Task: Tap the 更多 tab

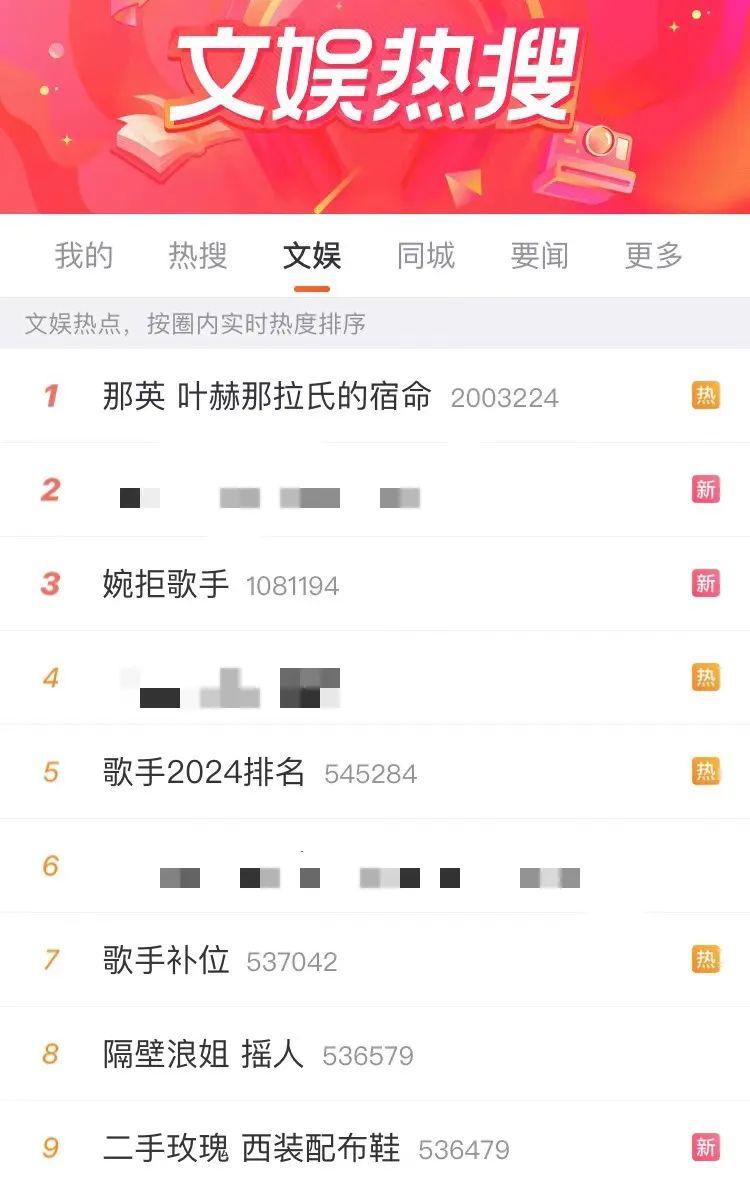Action: point(654,256)
